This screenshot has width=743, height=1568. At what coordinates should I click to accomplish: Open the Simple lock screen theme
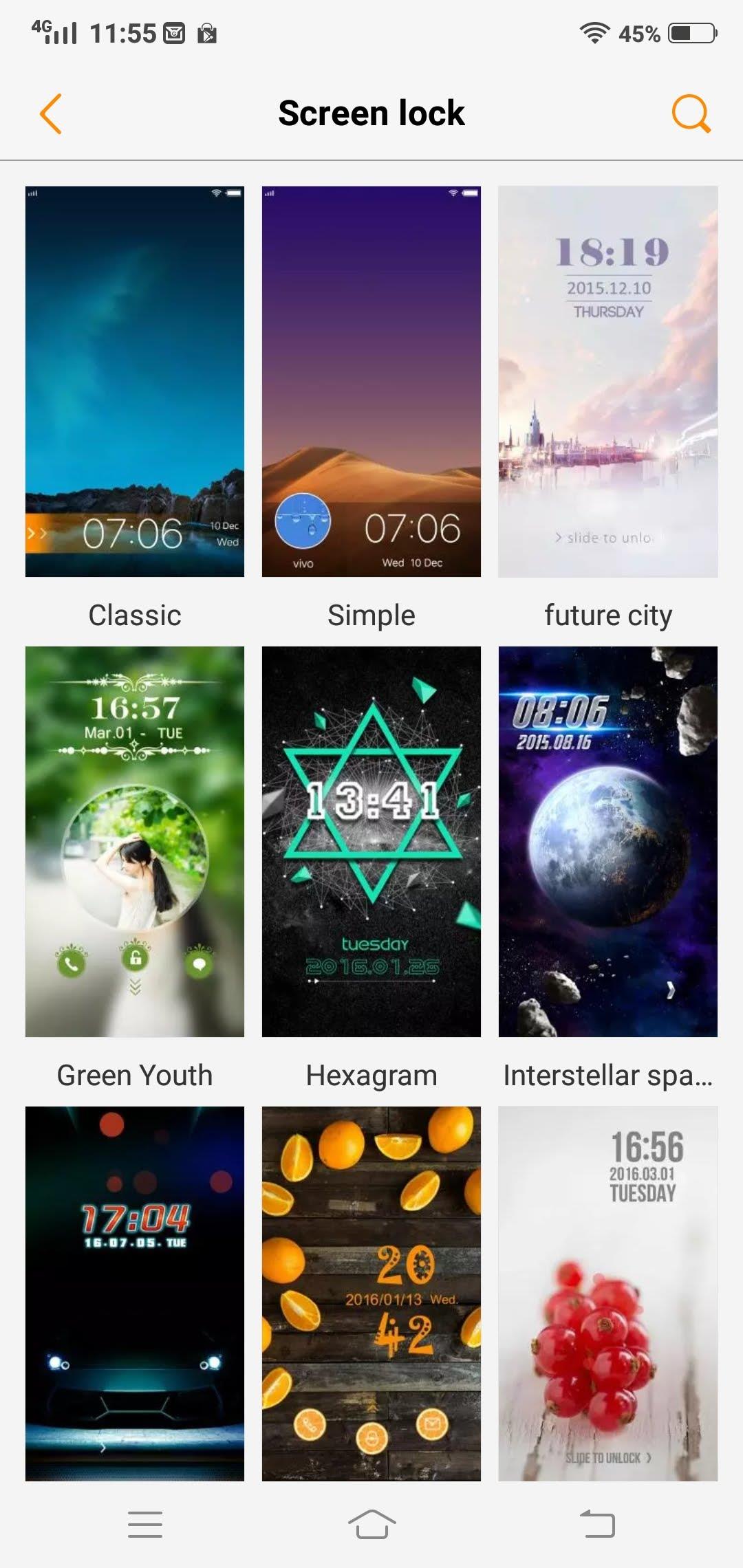click(x=371, y=382)
